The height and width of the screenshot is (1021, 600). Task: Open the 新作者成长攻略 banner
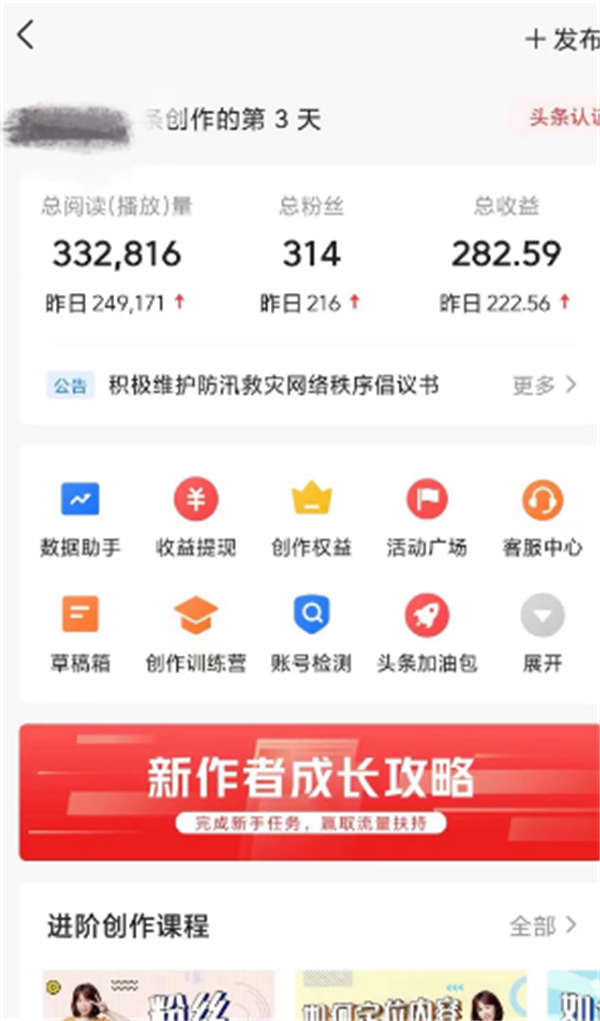pyautogui.click(x=310, y=792)
